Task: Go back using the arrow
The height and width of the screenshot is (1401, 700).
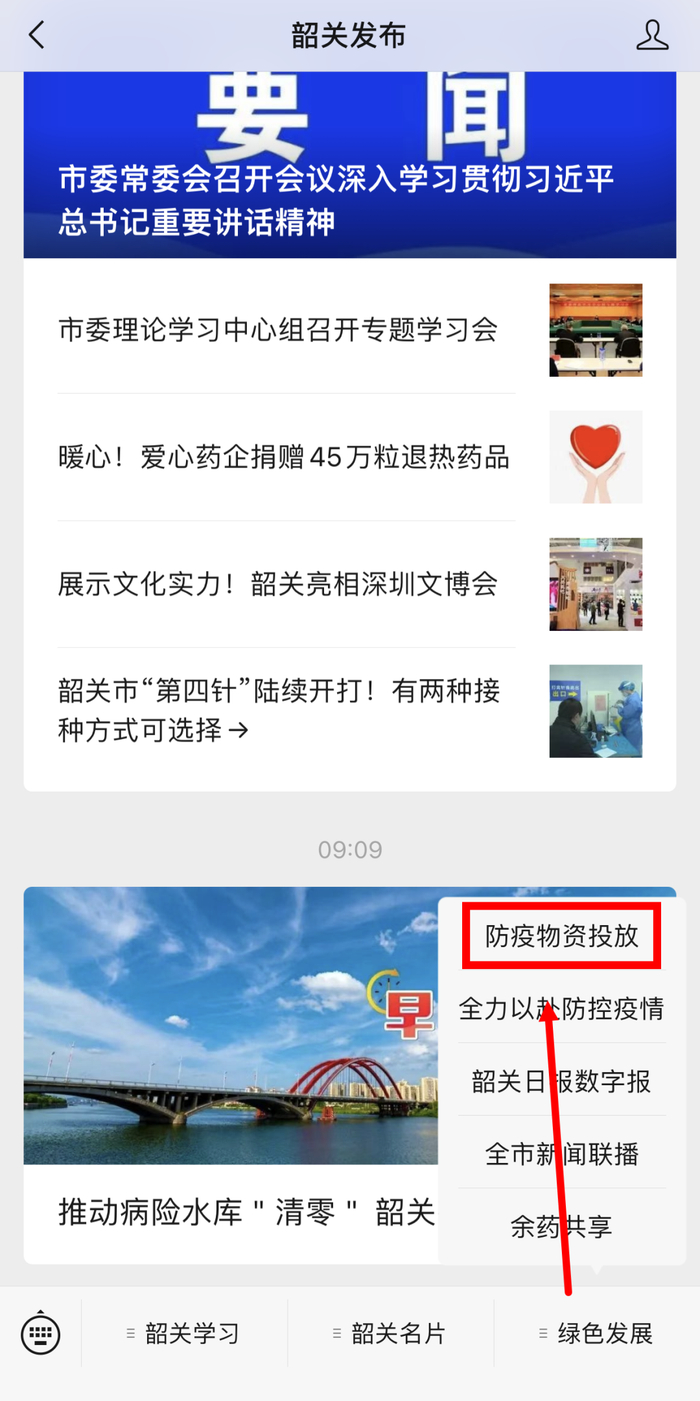Action: tap(37, 36)
